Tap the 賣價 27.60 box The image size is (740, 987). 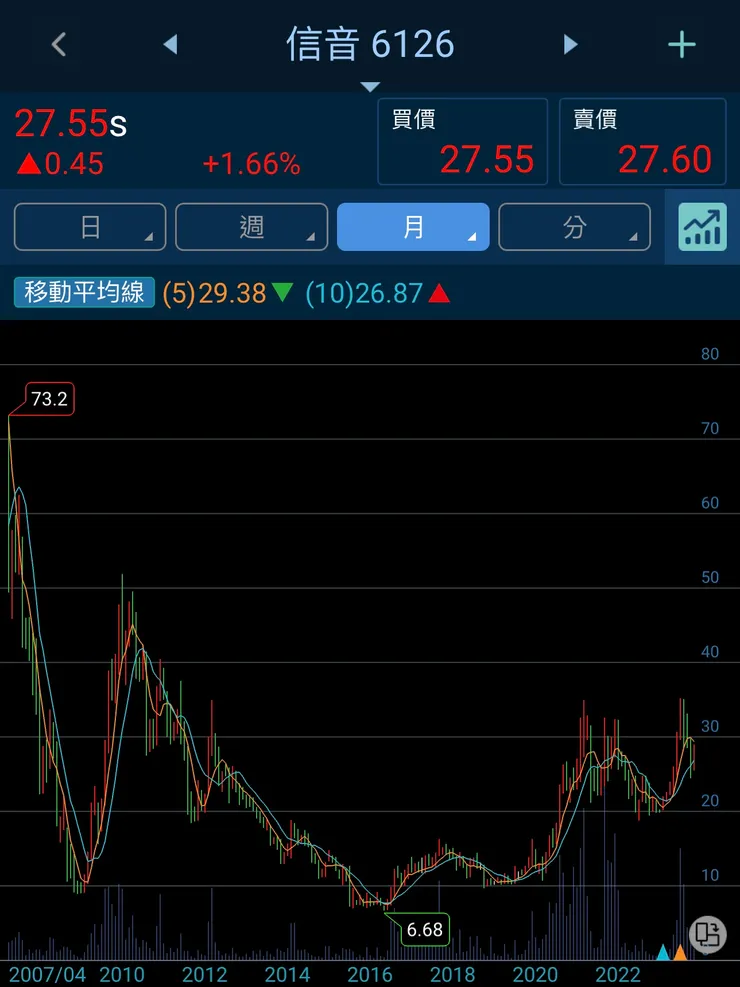click(642, 142)
